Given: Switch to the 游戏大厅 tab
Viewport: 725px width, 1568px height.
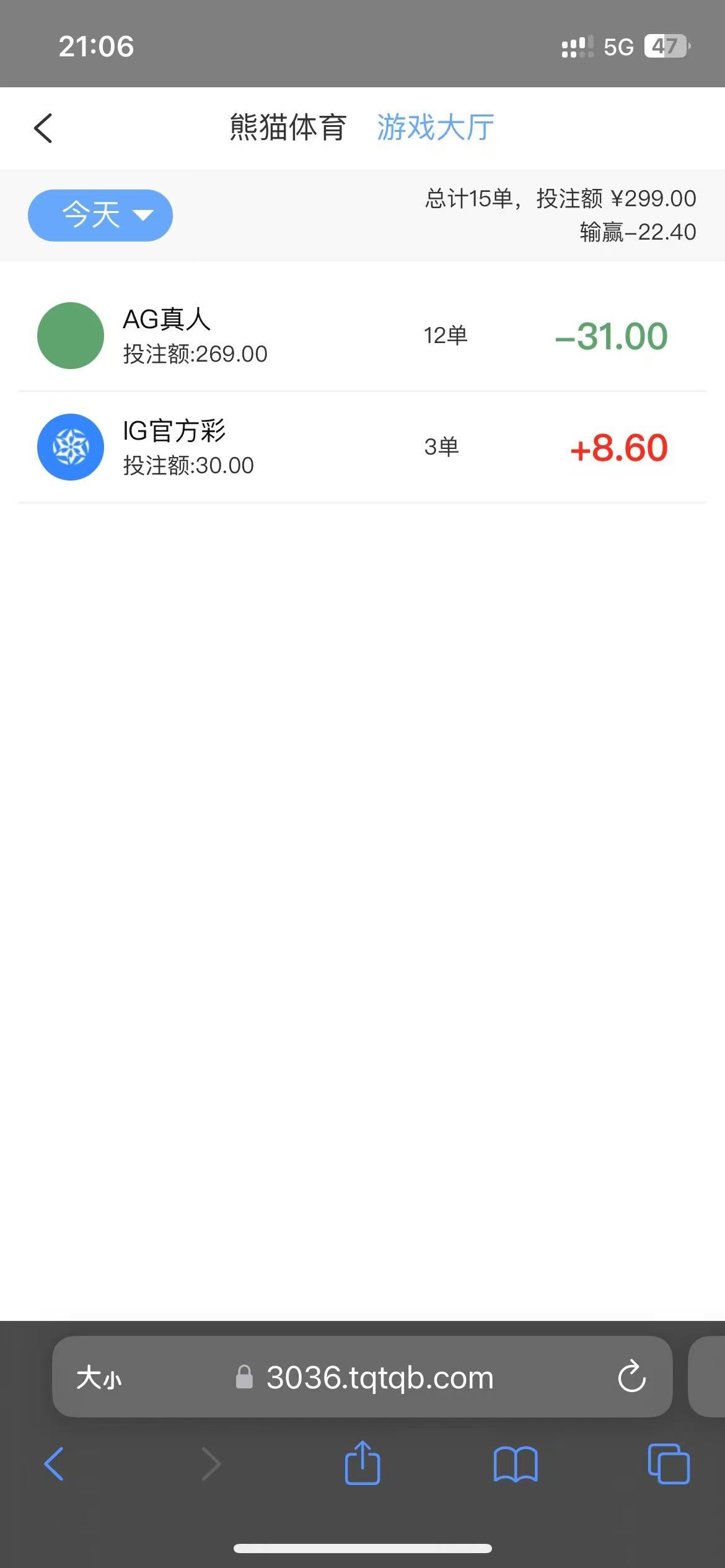Looking at the screenshot, I should click(x=436, y=128).
